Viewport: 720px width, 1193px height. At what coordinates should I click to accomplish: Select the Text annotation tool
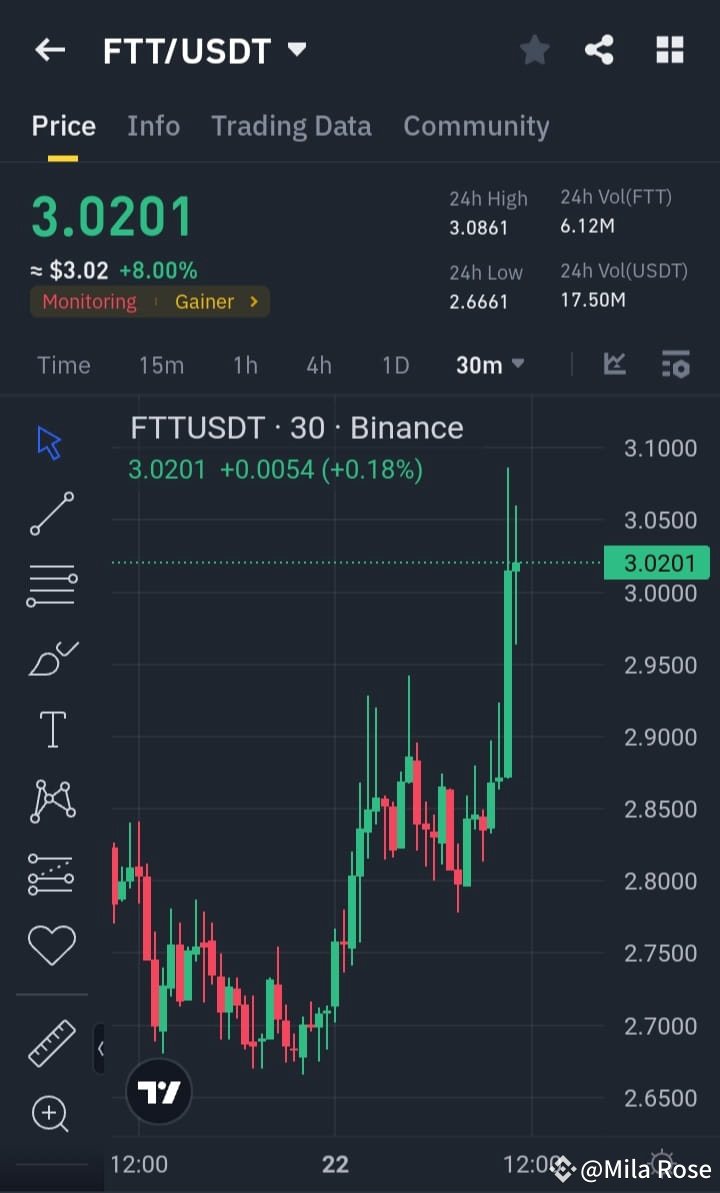(51, 729)
